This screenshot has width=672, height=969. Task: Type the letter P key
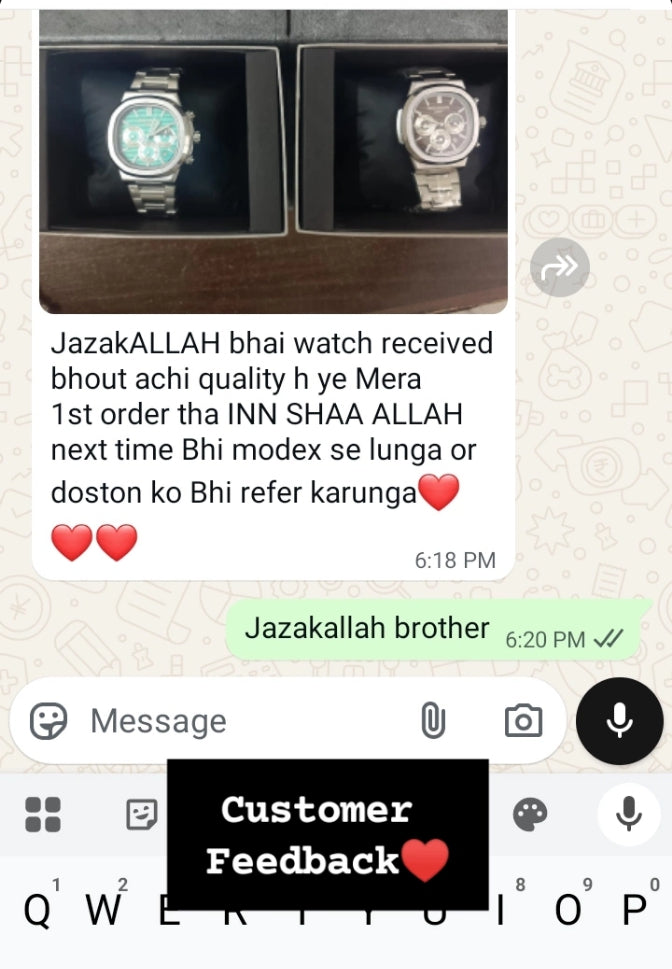[634, 910]
